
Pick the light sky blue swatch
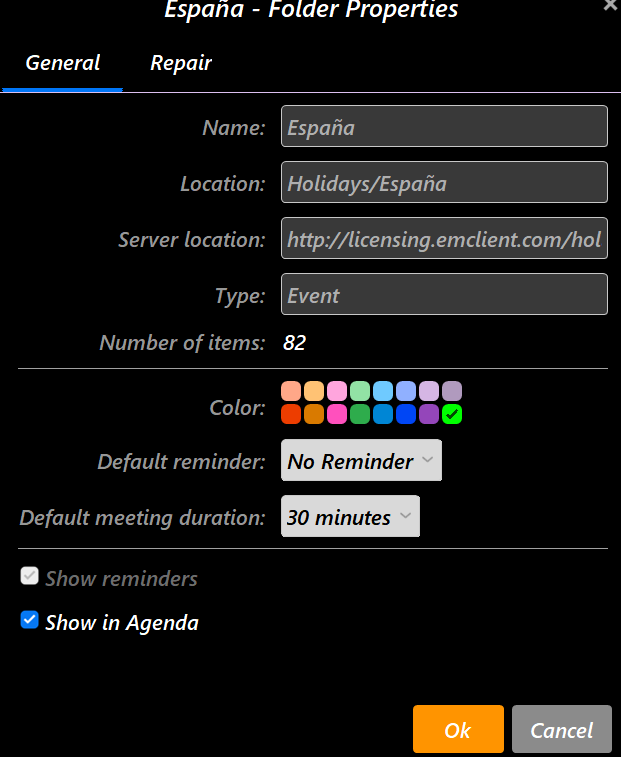(x=383, y=391)
